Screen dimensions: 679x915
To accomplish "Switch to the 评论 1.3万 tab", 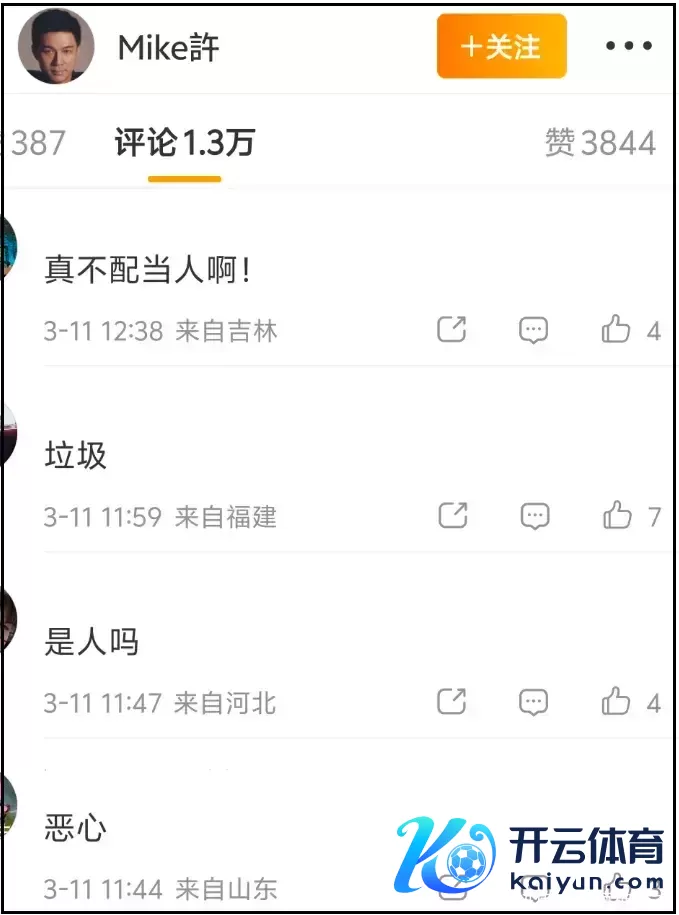I will click(184, 143).
